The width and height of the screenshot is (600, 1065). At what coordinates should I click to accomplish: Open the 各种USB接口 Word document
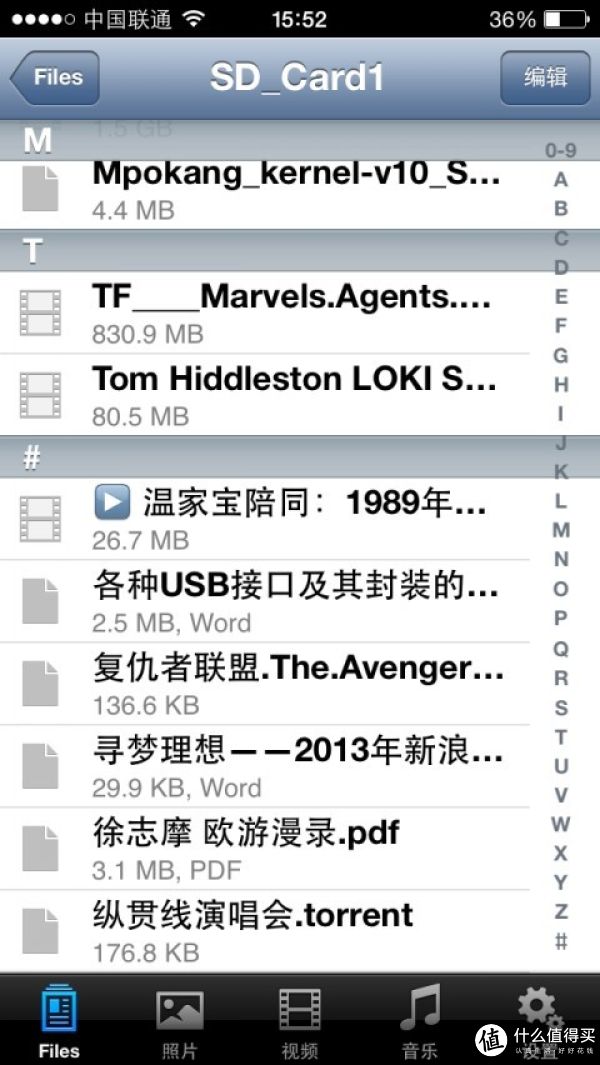[x=265, y=602]
